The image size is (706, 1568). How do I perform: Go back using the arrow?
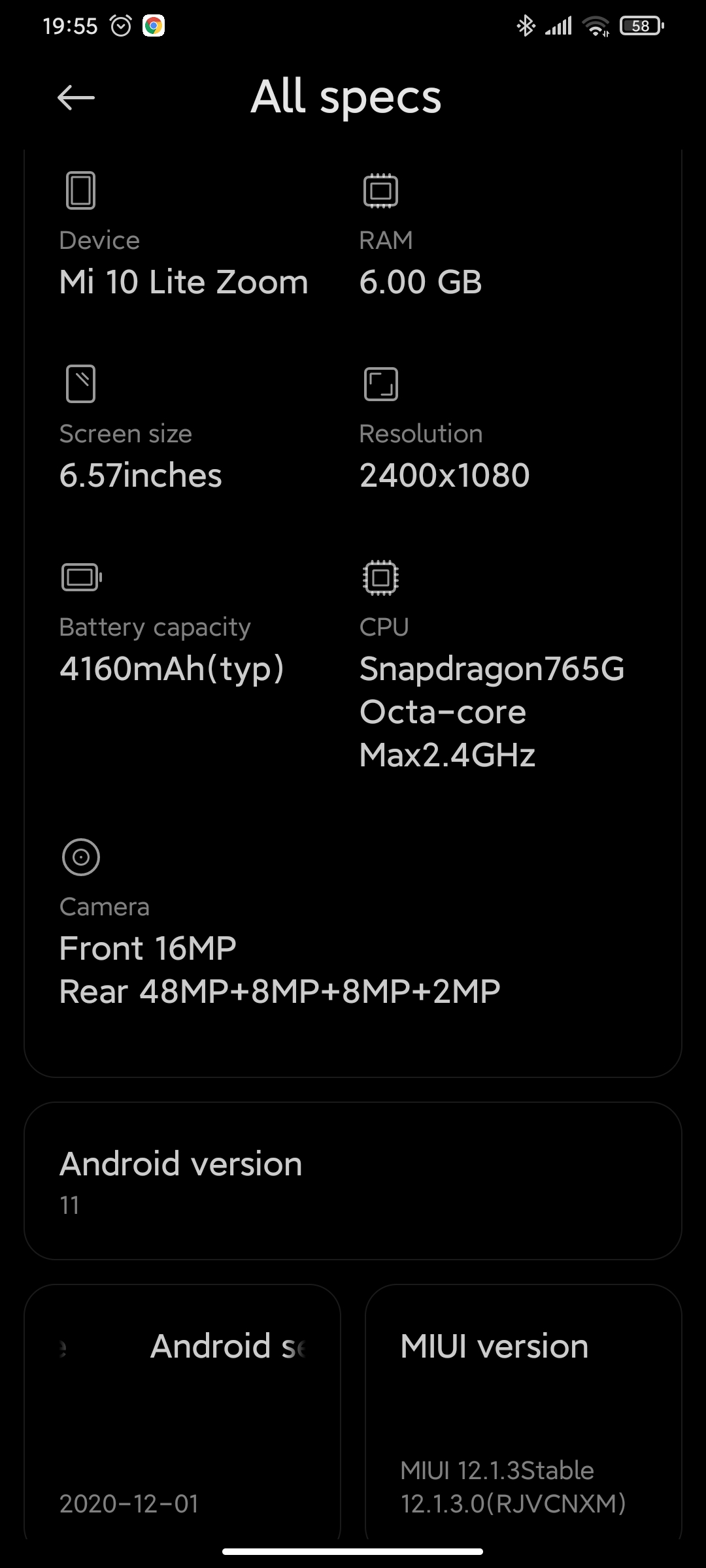click(x=76, y=98)
